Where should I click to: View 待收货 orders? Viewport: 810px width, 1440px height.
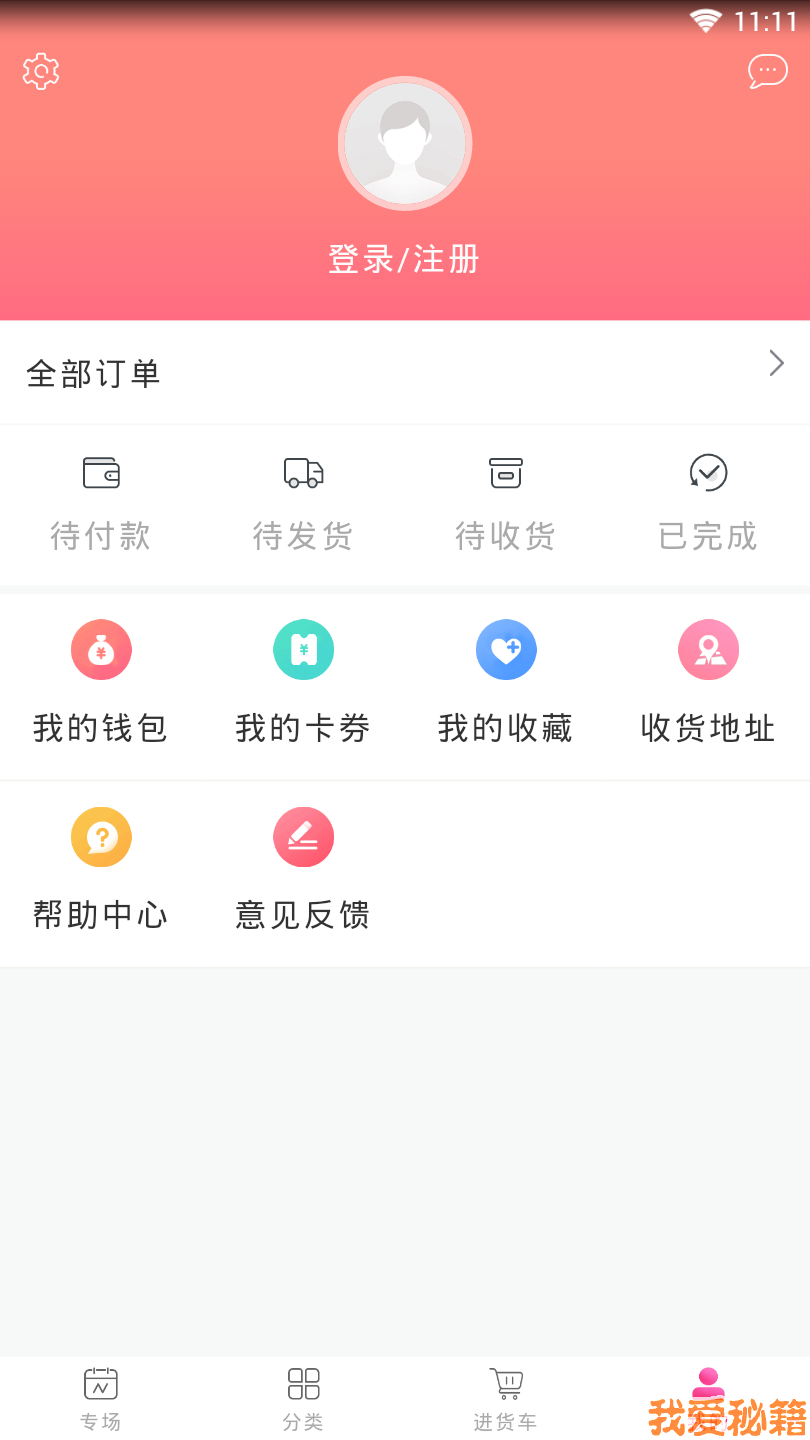(506, 503)
